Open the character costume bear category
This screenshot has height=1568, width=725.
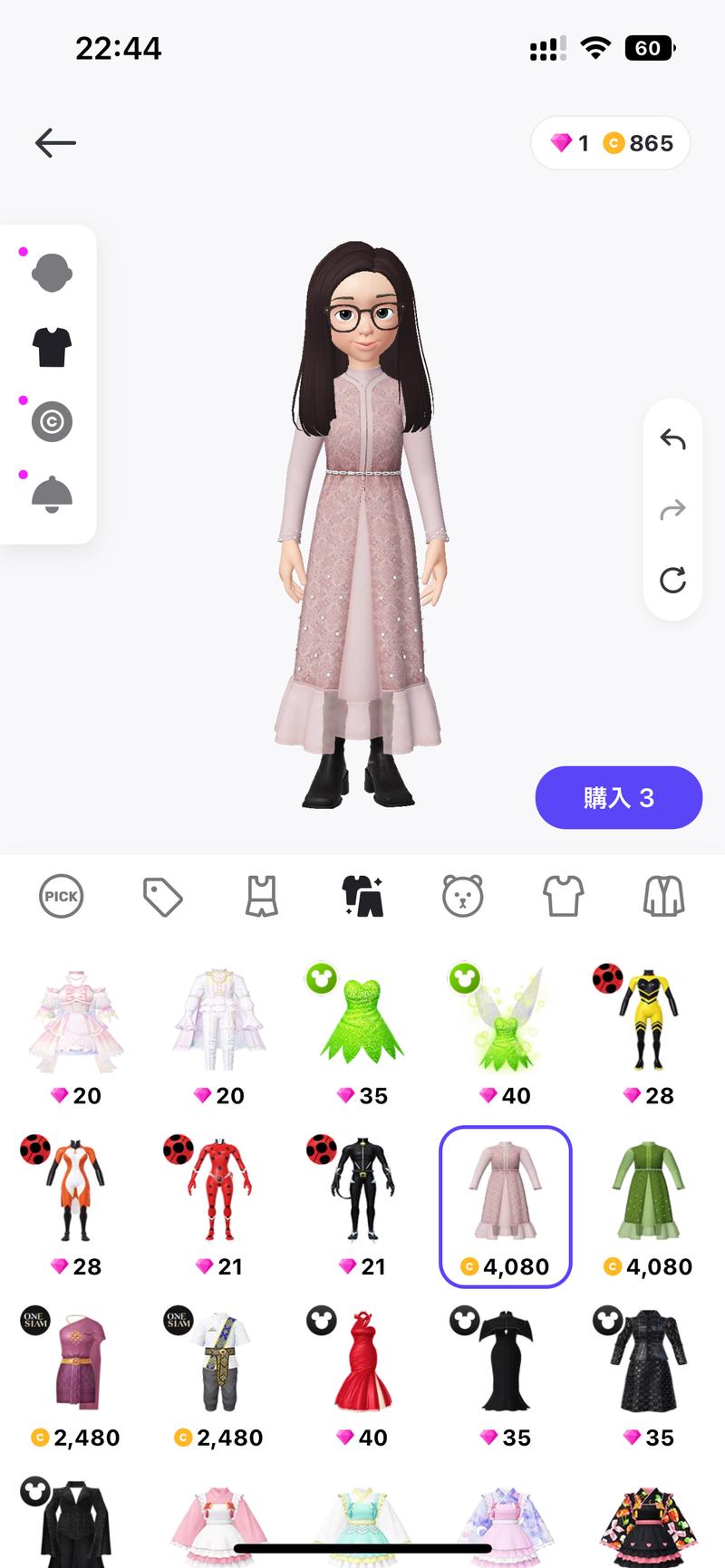(462, 896)
